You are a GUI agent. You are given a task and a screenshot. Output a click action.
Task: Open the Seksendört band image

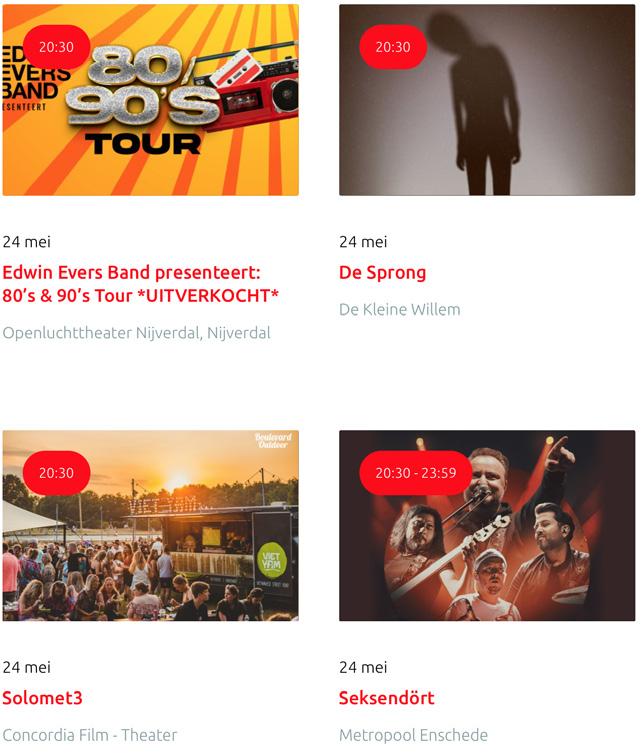coord(487,526)
